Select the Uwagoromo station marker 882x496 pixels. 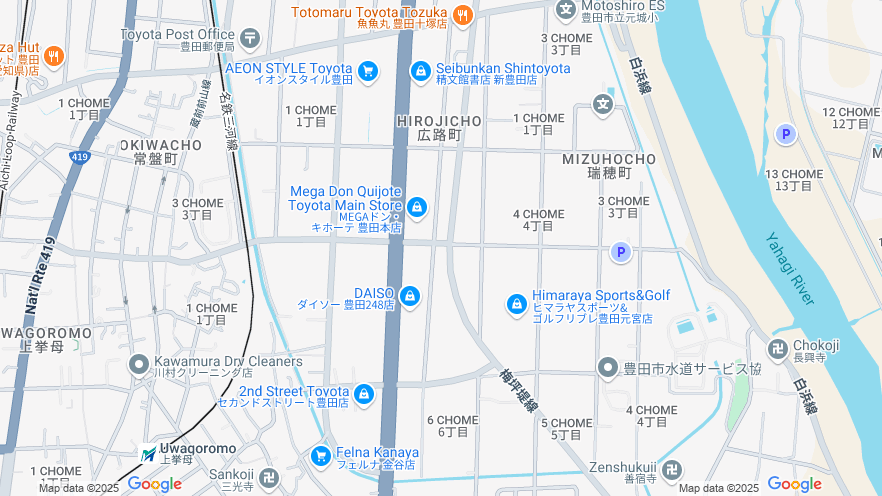click(148, 454)
